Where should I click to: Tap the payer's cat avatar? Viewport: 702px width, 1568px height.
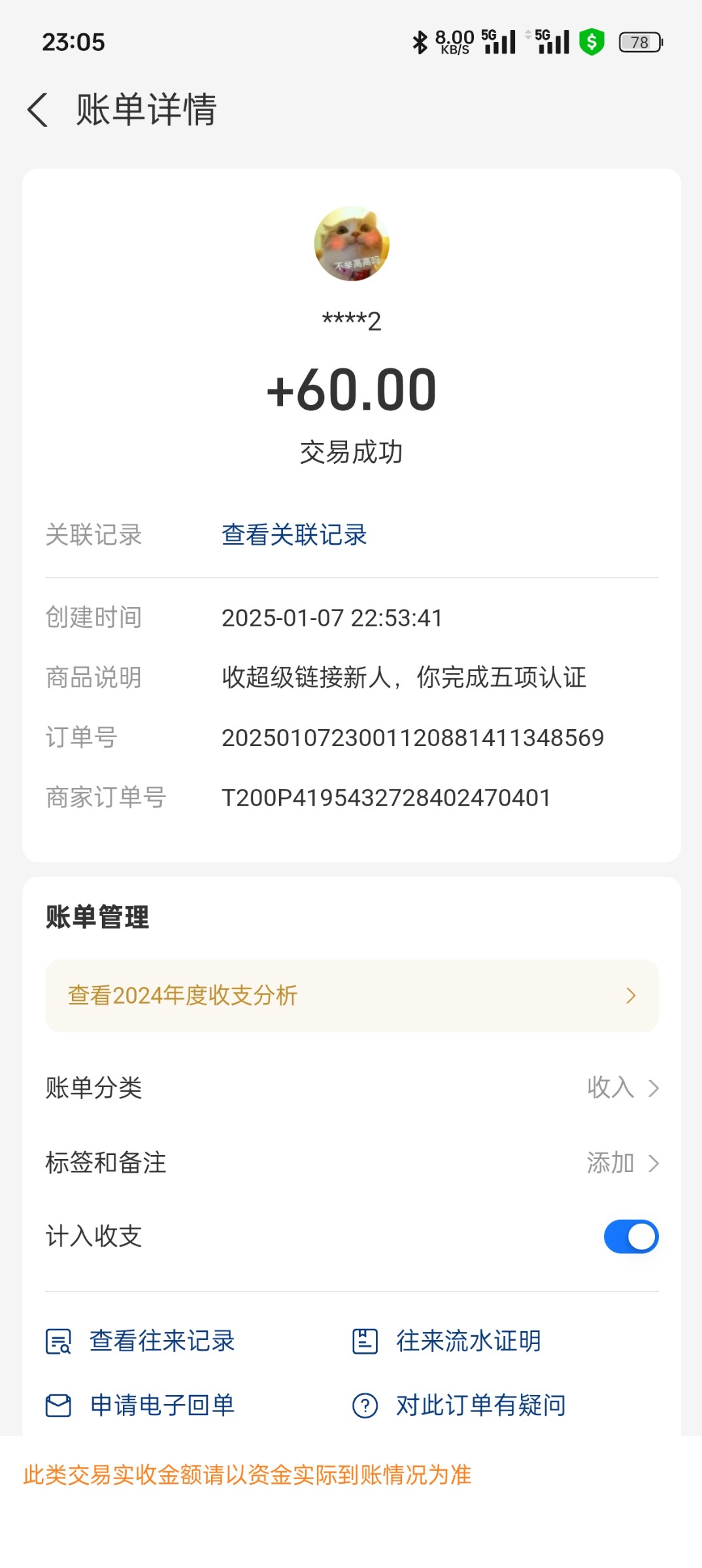pos(352,244)
